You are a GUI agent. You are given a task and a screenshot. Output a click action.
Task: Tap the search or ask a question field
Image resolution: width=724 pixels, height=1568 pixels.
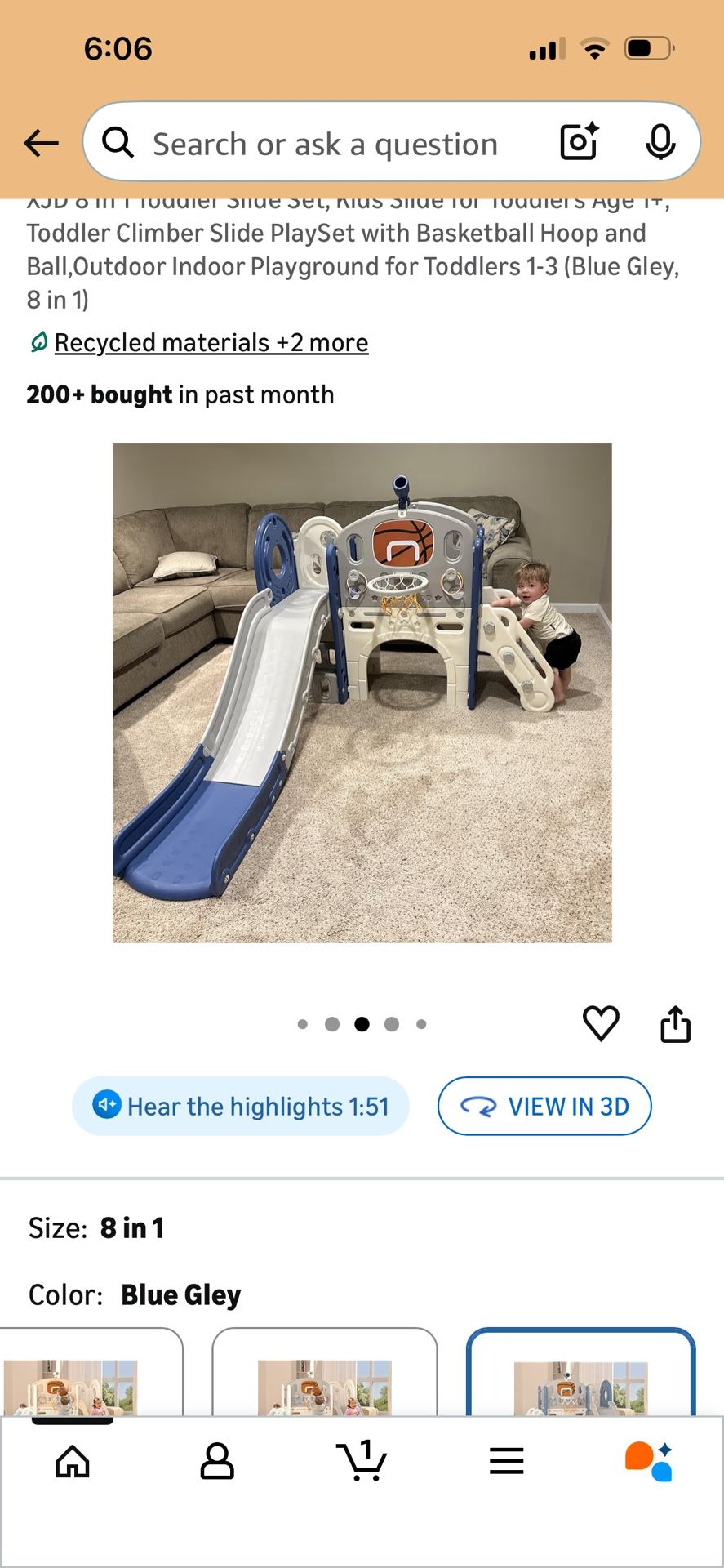[325, 144]
